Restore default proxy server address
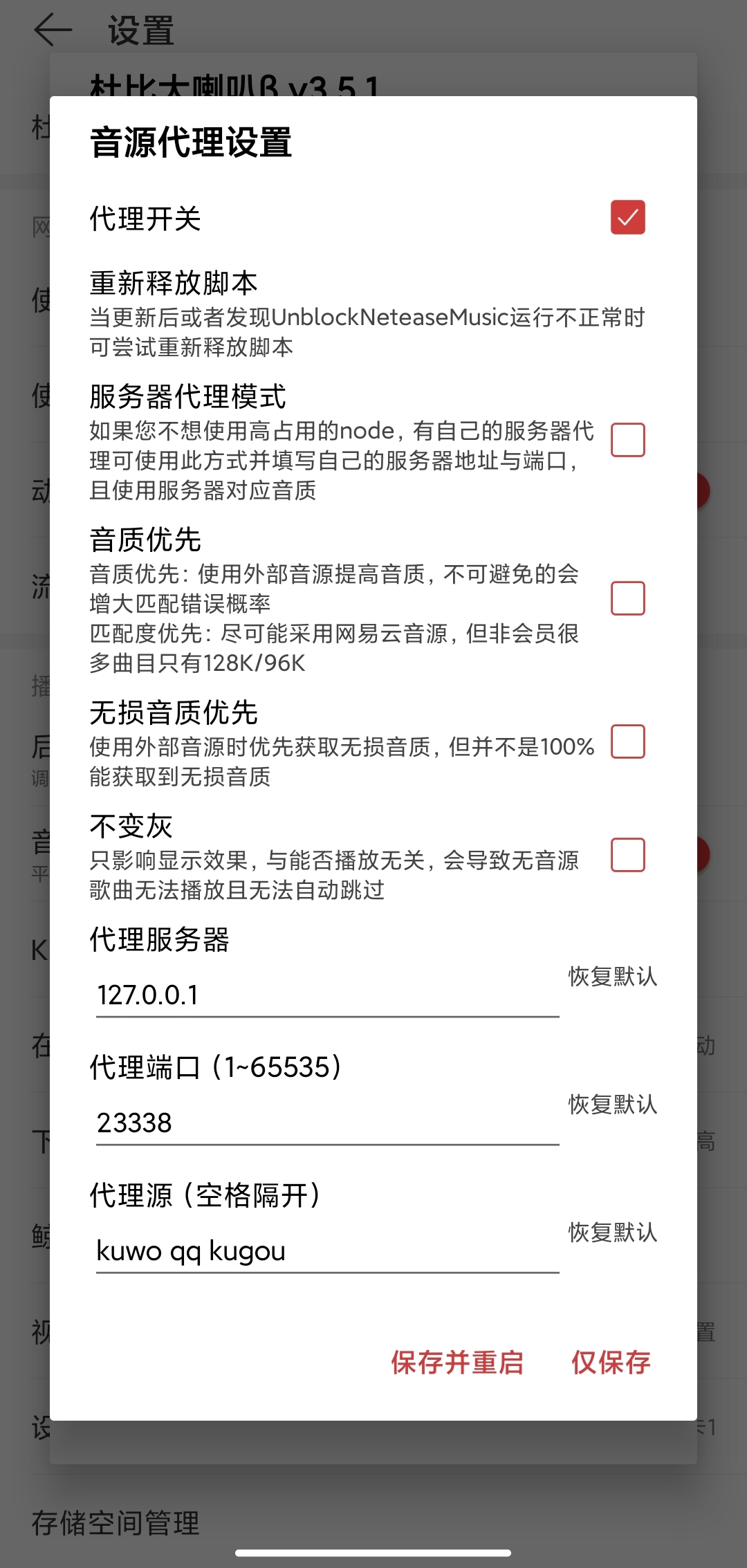747x1568 pixels. coord(611,977)
